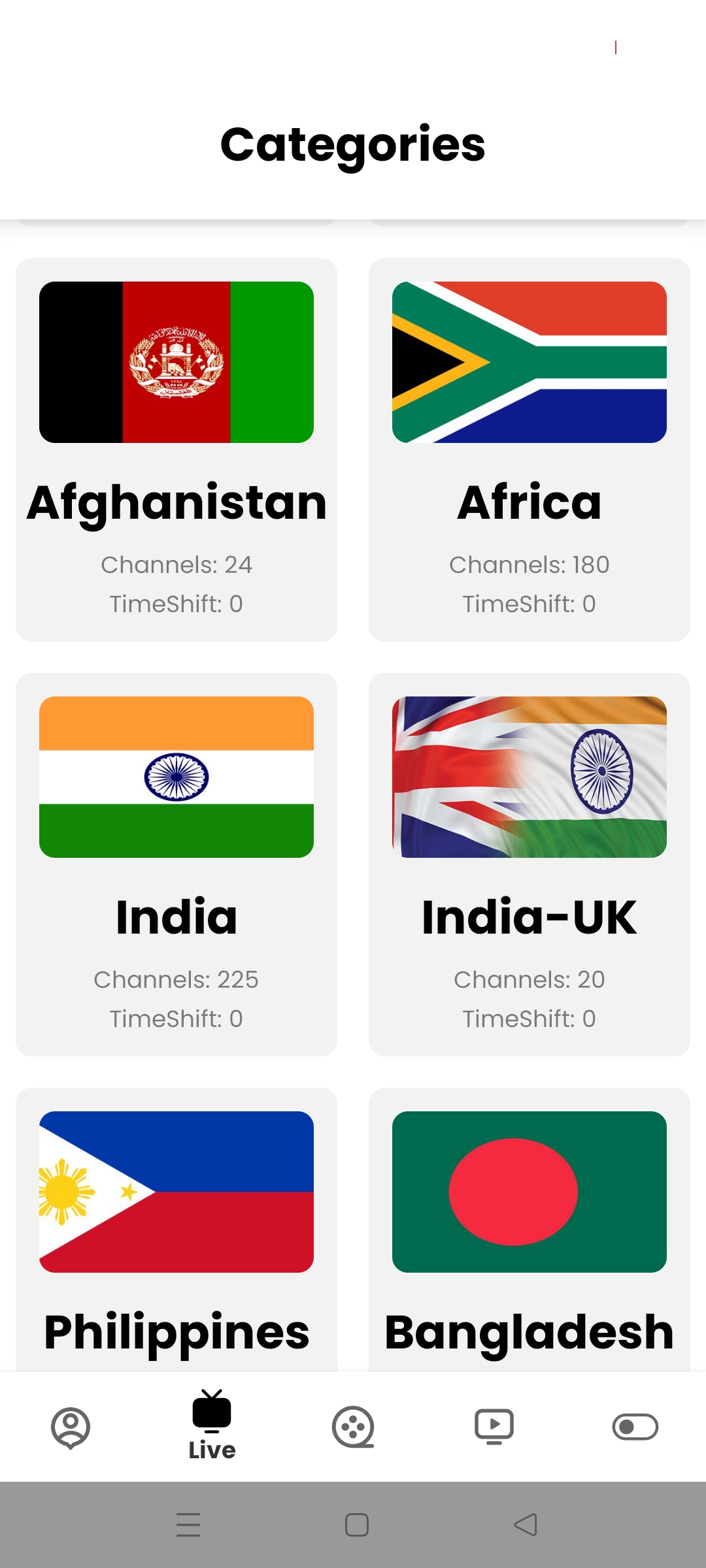Select the India category card
The width and height of the screenshot is (706, 1568).
[176, 864]
